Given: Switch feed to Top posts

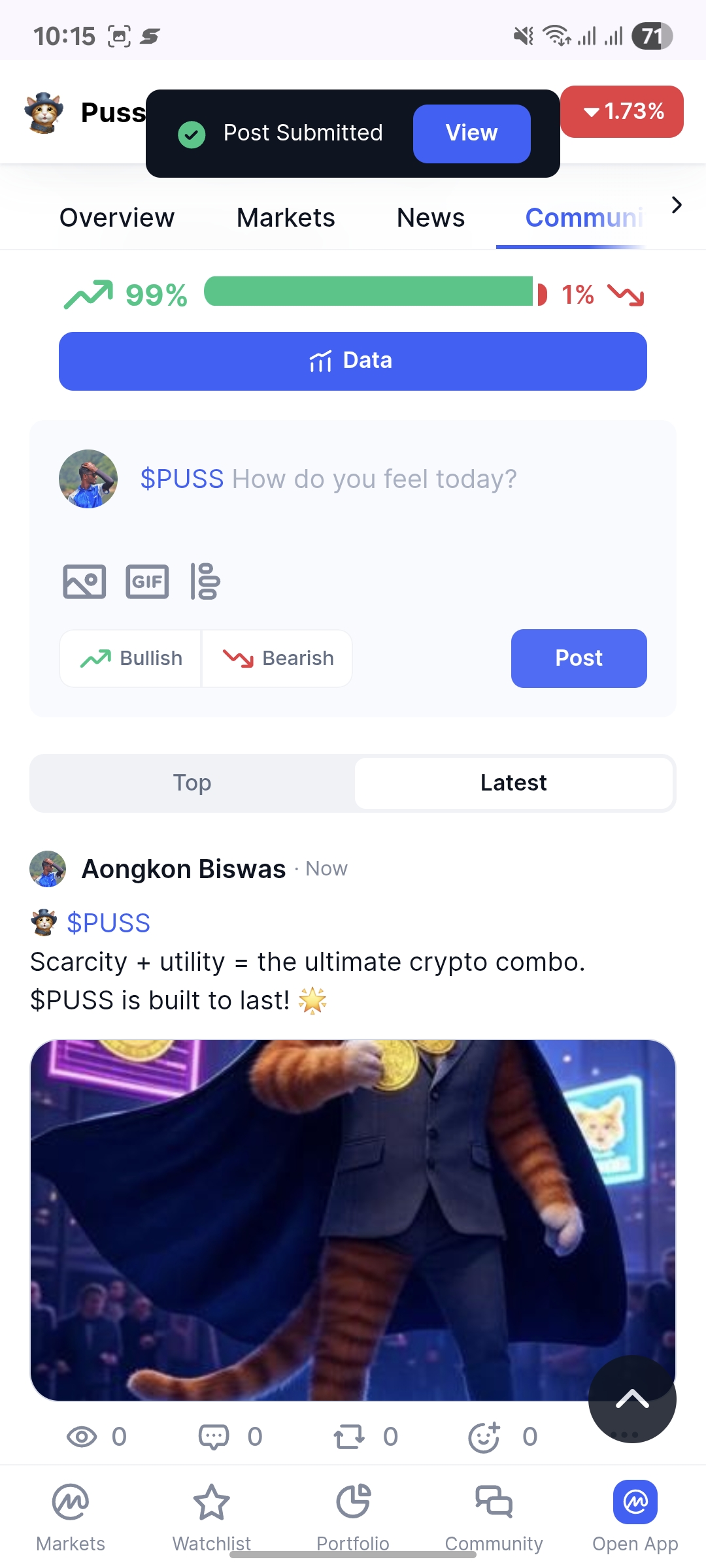Looking at the screenshot, I should click(x=192, y=783).
